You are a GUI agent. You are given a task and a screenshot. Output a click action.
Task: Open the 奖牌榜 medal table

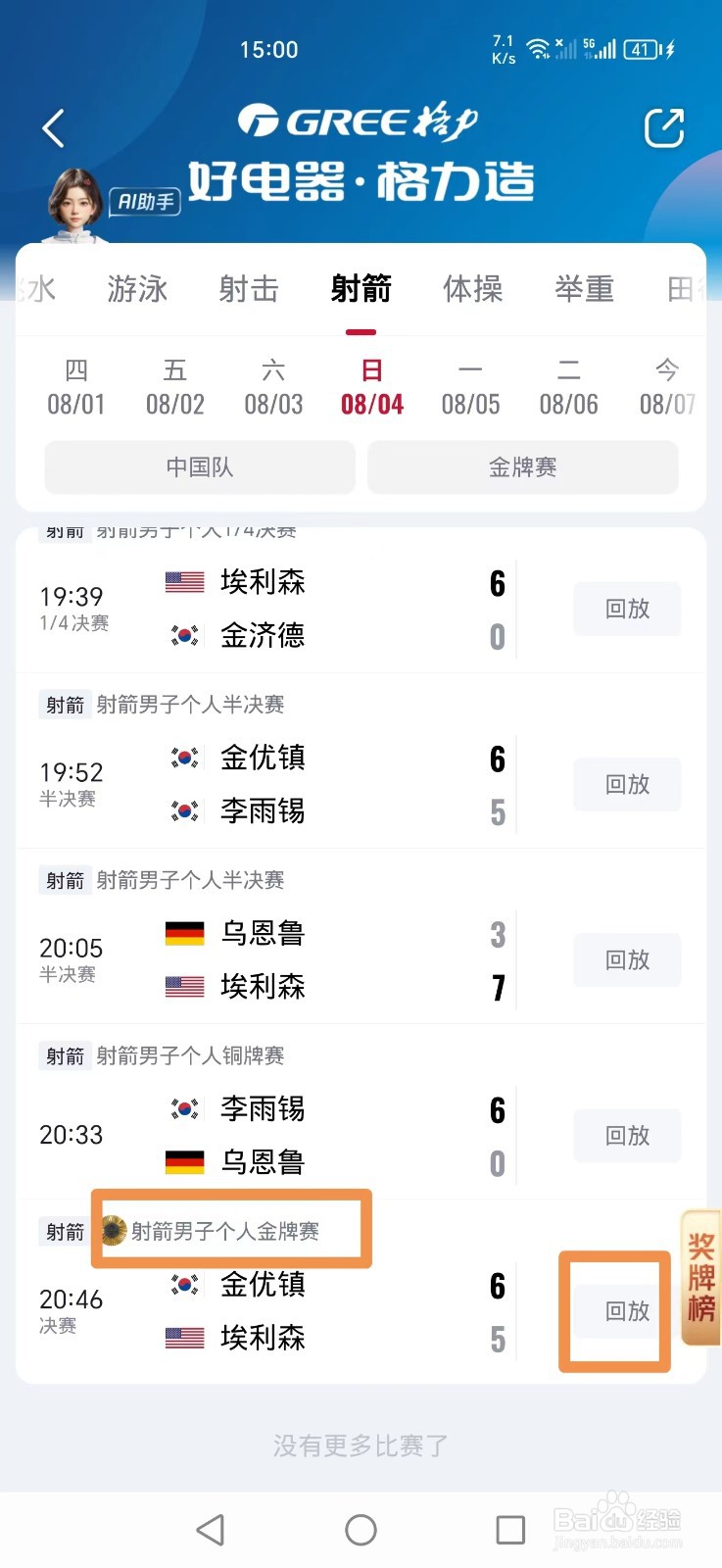tap(700, 1278)
